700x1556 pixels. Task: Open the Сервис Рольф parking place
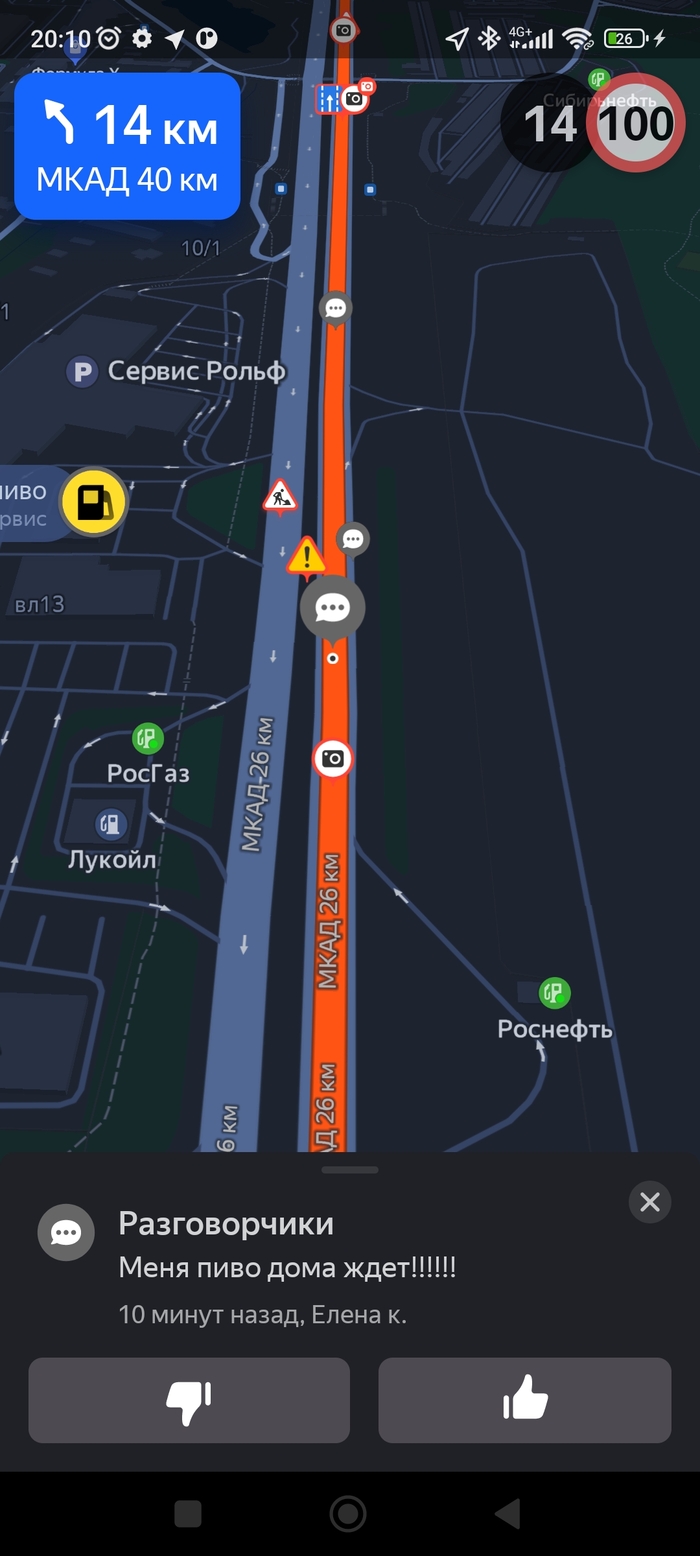coord(82,373)
